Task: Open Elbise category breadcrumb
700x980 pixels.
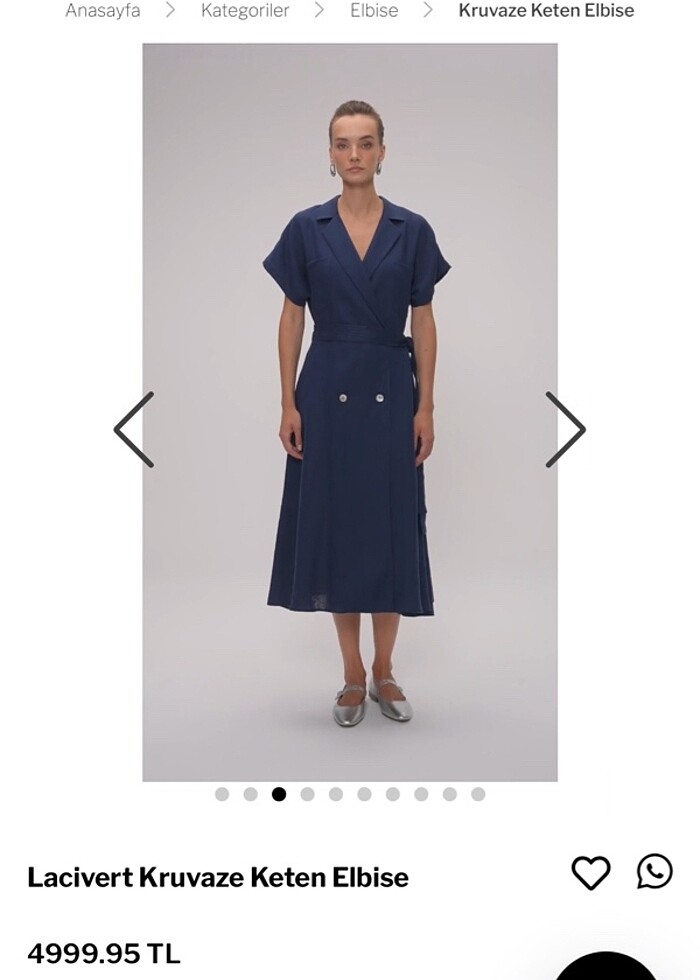Action: click(374, 11)
